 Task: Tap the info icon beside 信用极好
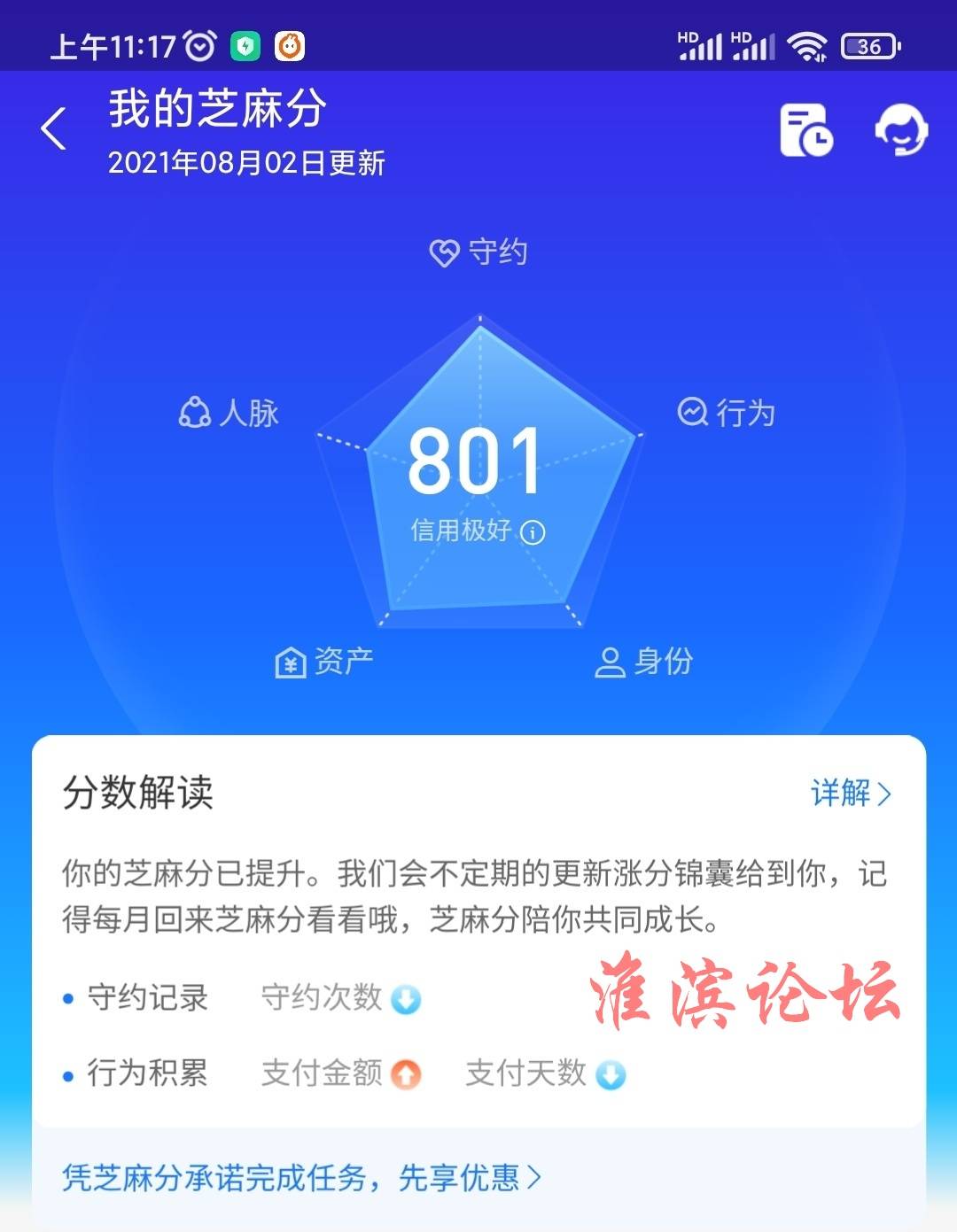533,532
